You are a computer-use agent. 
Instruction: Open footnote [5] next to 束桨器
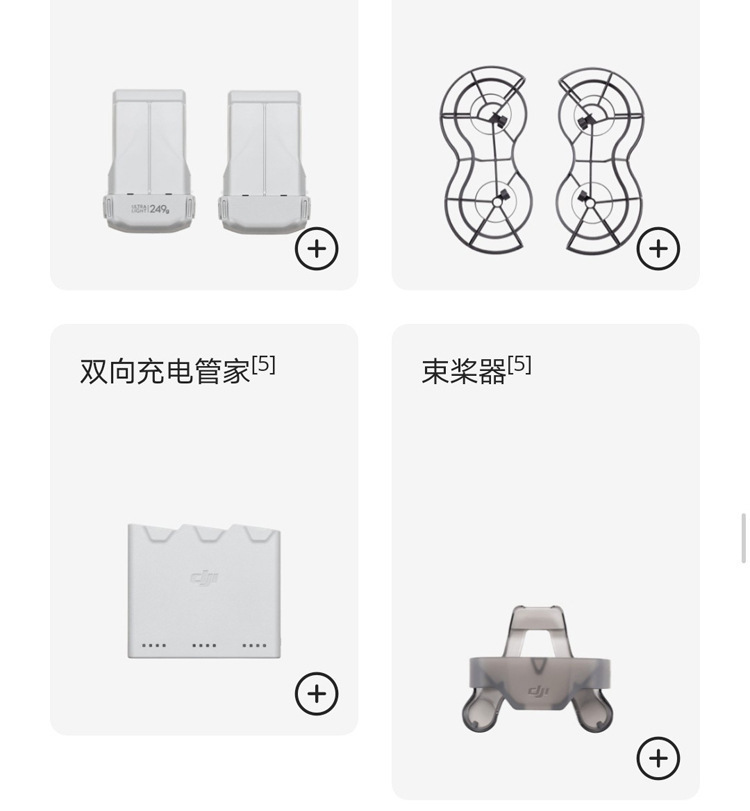[x=520, y=365]
